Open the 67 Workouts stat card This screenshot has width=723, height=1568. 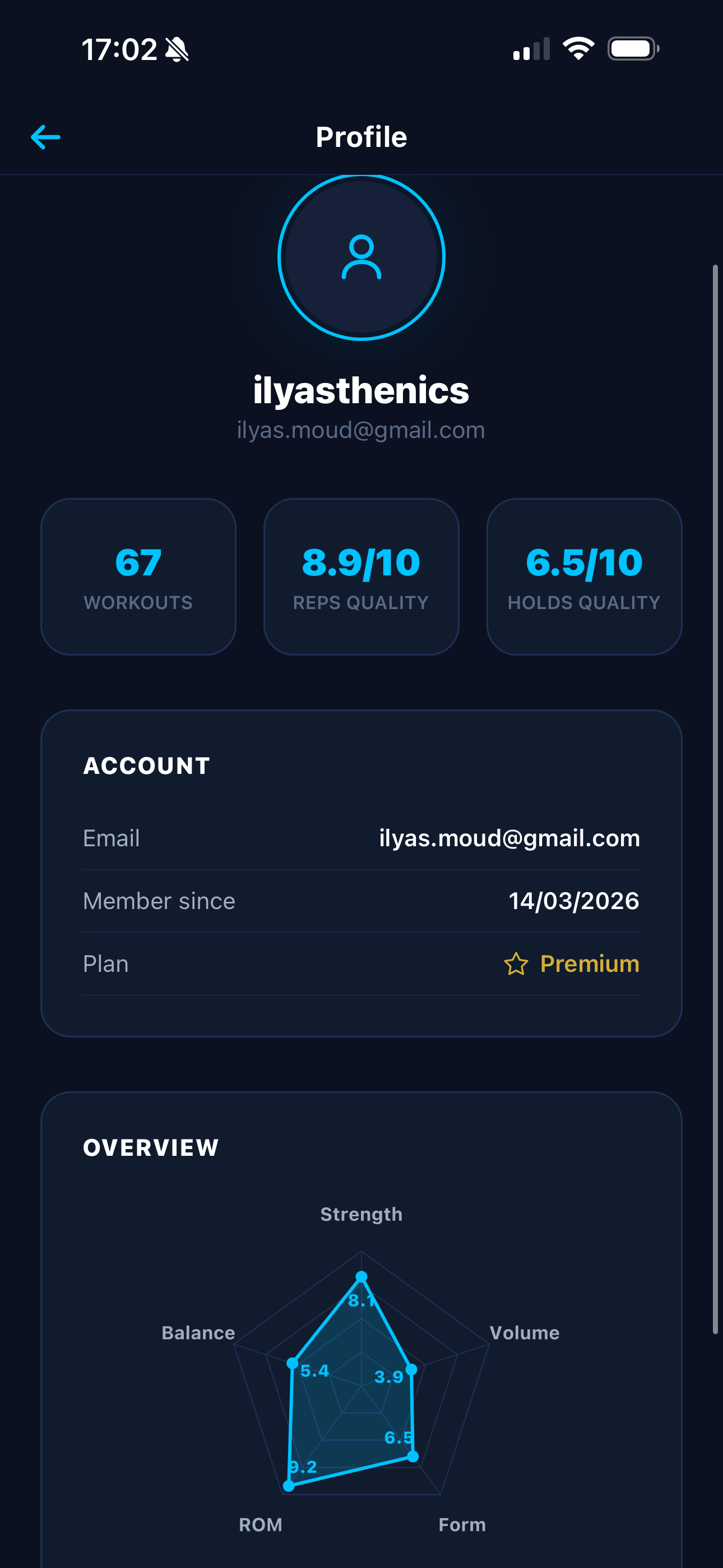[138, 577]
